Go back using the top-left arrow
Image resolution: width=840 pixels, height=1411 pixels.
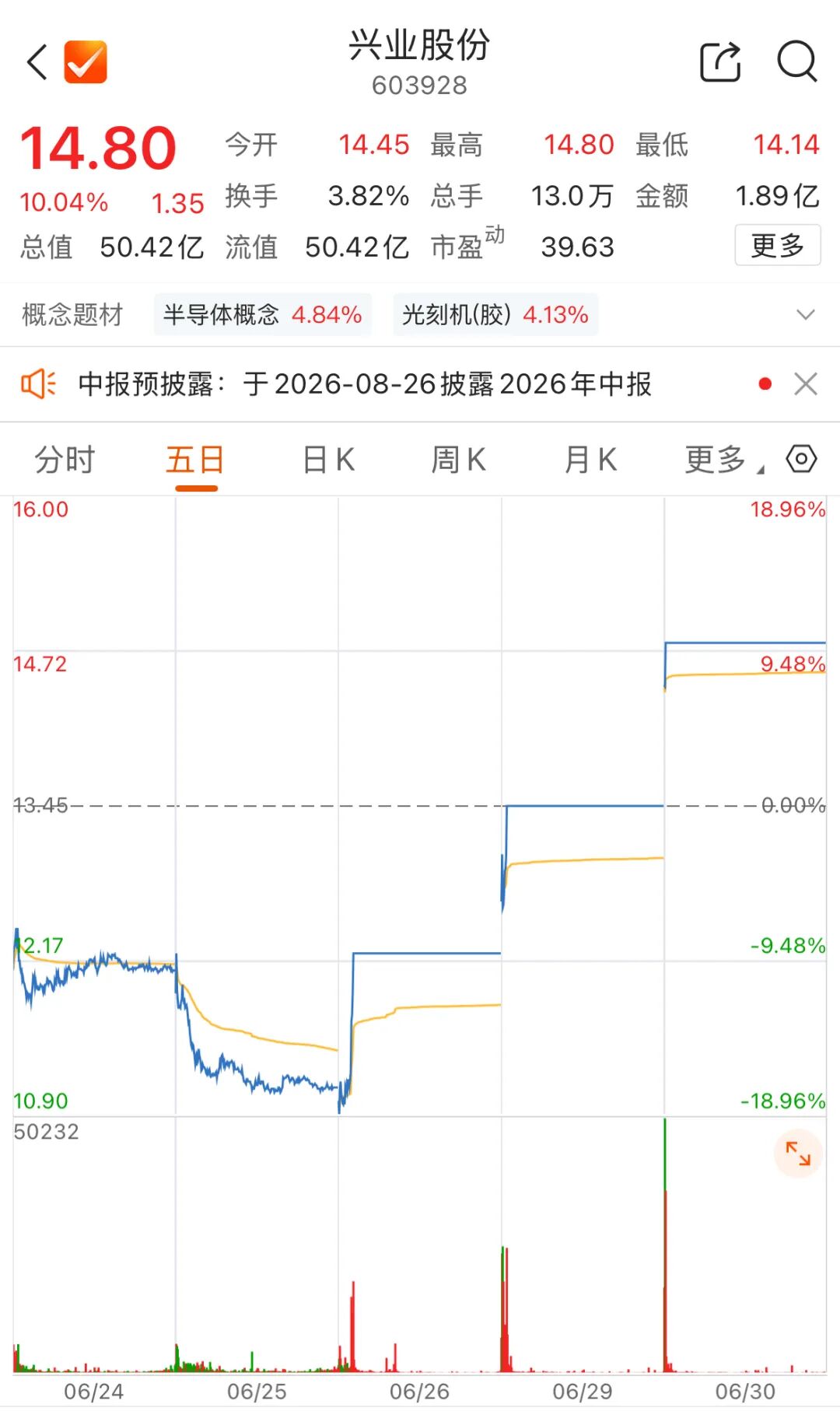[37, 62]
